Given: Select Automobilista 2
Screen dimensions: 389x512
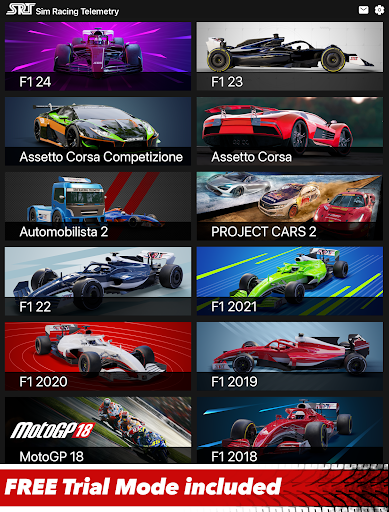Looking at the screenshot, I should pos(98,206).
